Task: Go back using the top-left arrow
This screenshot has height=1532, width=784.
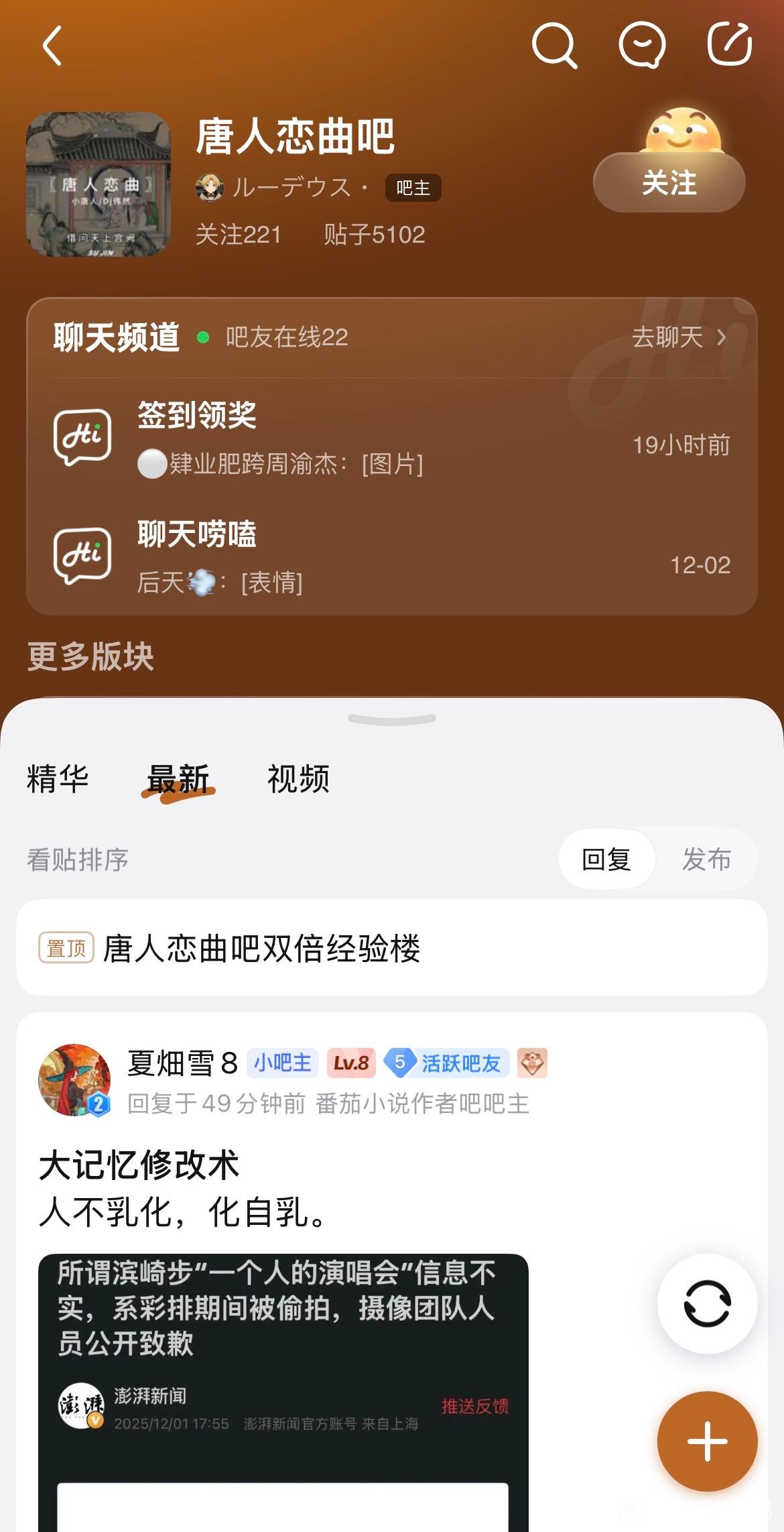Action: point(52,46)
